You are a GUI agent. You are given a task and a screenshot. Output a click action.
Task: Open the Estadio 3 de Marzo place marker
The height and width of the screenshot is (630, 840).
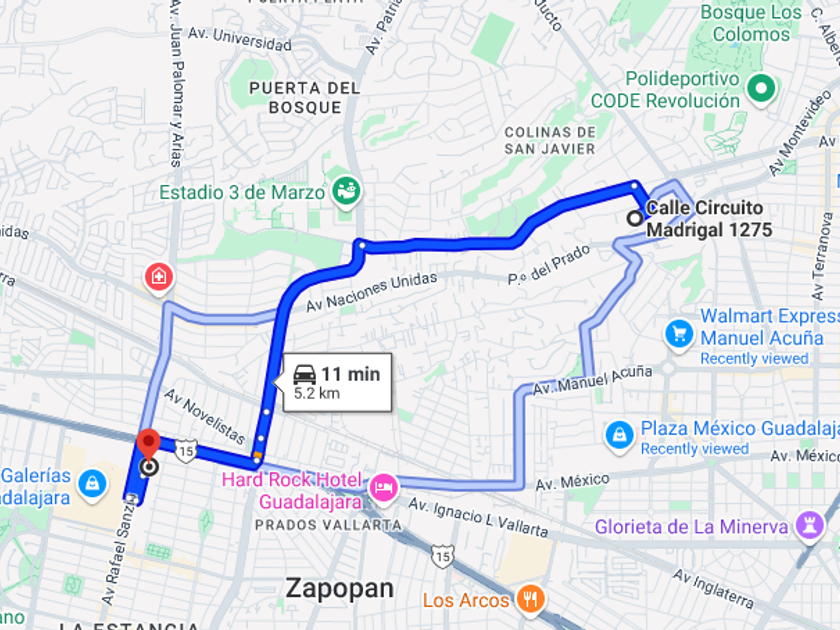point(346,192)
